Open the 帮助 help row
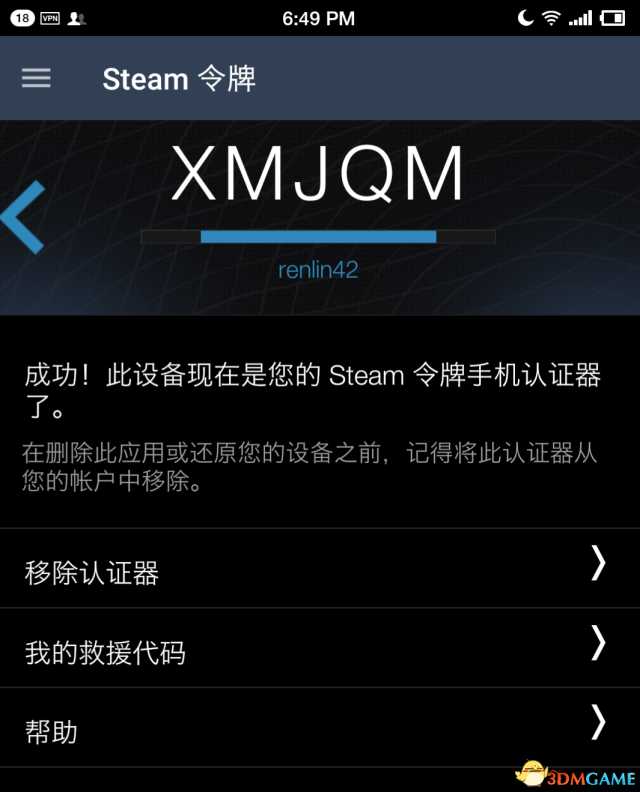This screenshot has height=792, width=640. (320, 729)
